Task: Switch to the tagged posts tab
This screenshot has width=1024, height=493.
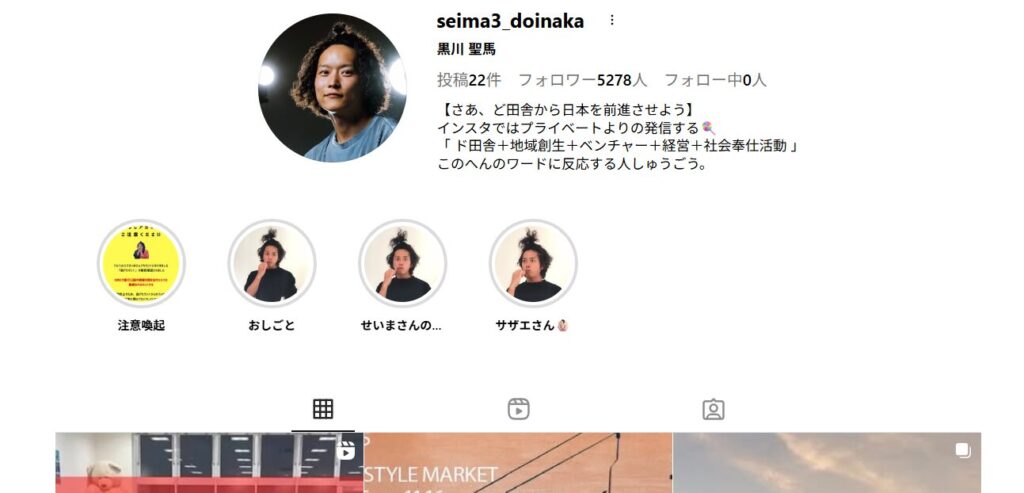Action: pyautogui.click(x=713, y=409)
